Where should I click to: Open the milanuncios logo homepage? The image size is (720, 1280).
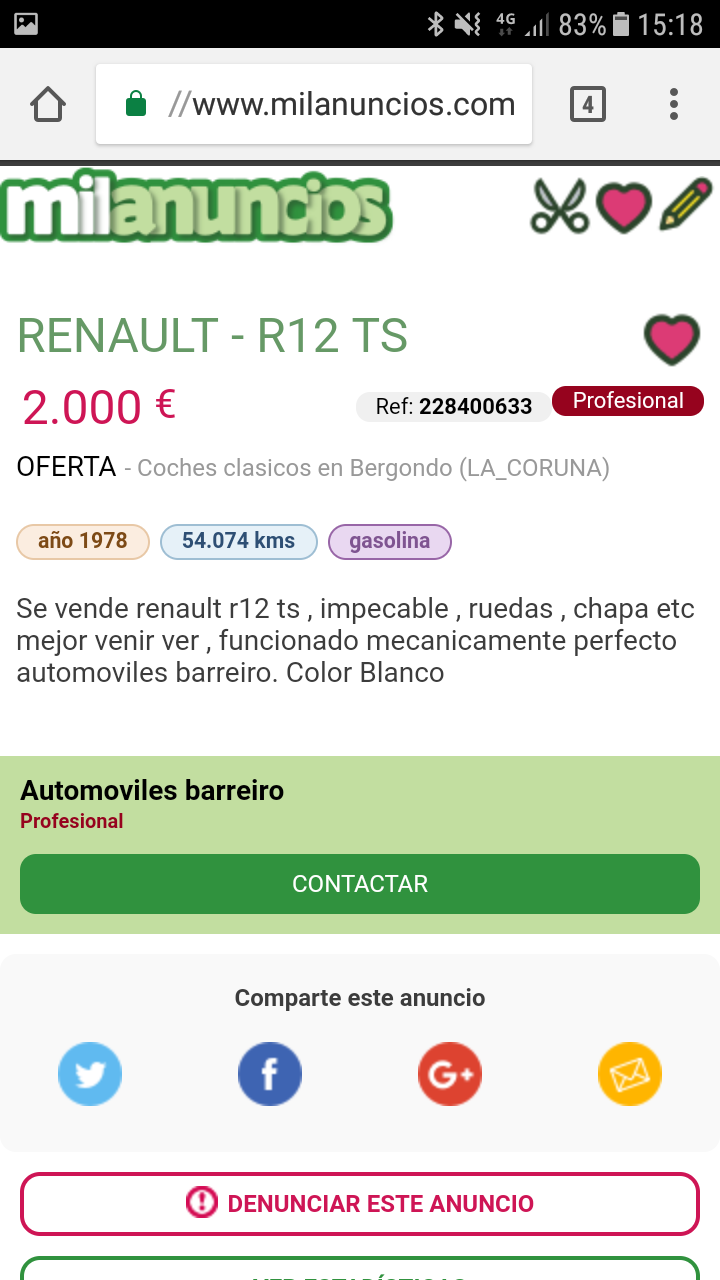tap(196, 209)
